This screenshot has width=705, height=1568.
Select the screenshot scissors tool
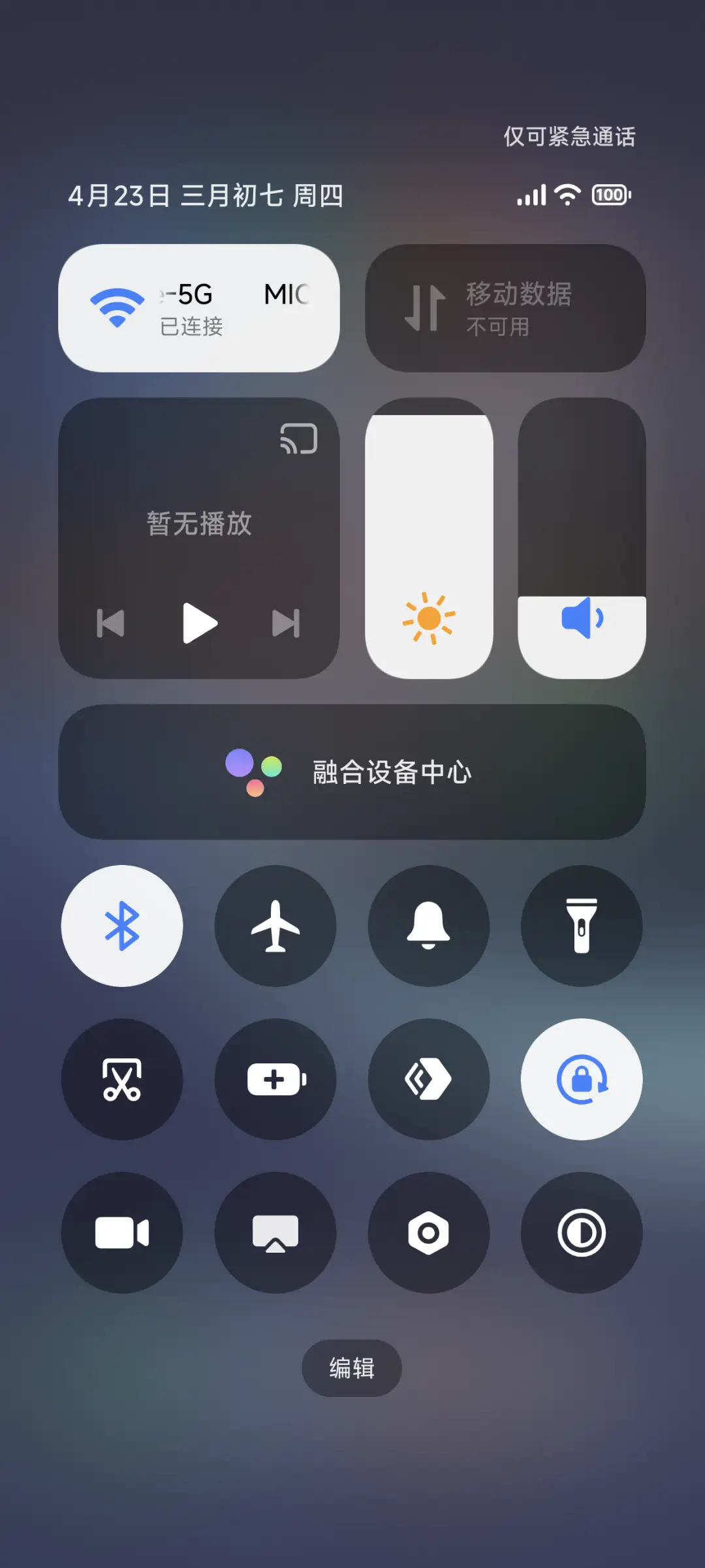[121, 1080]
